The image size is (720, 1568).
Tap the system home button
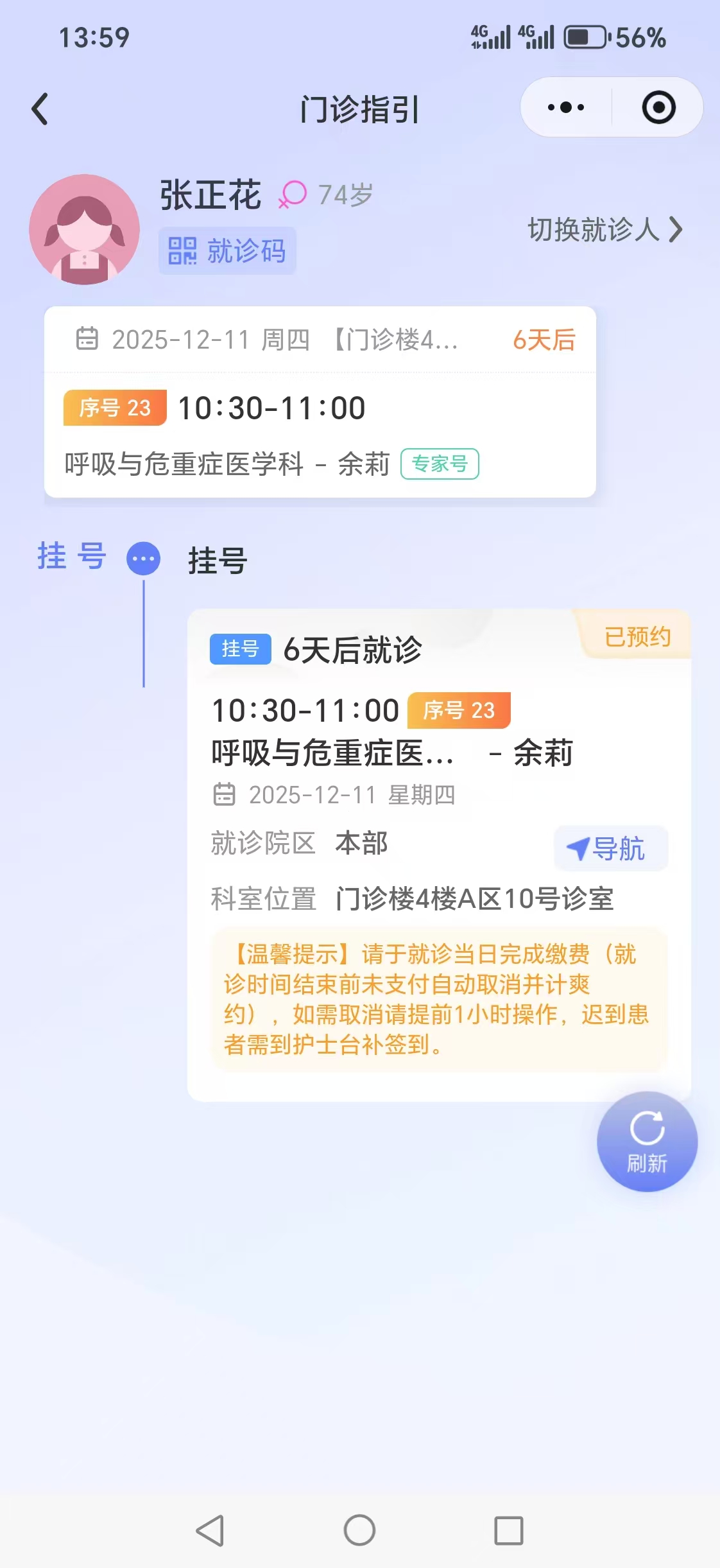359,1530
